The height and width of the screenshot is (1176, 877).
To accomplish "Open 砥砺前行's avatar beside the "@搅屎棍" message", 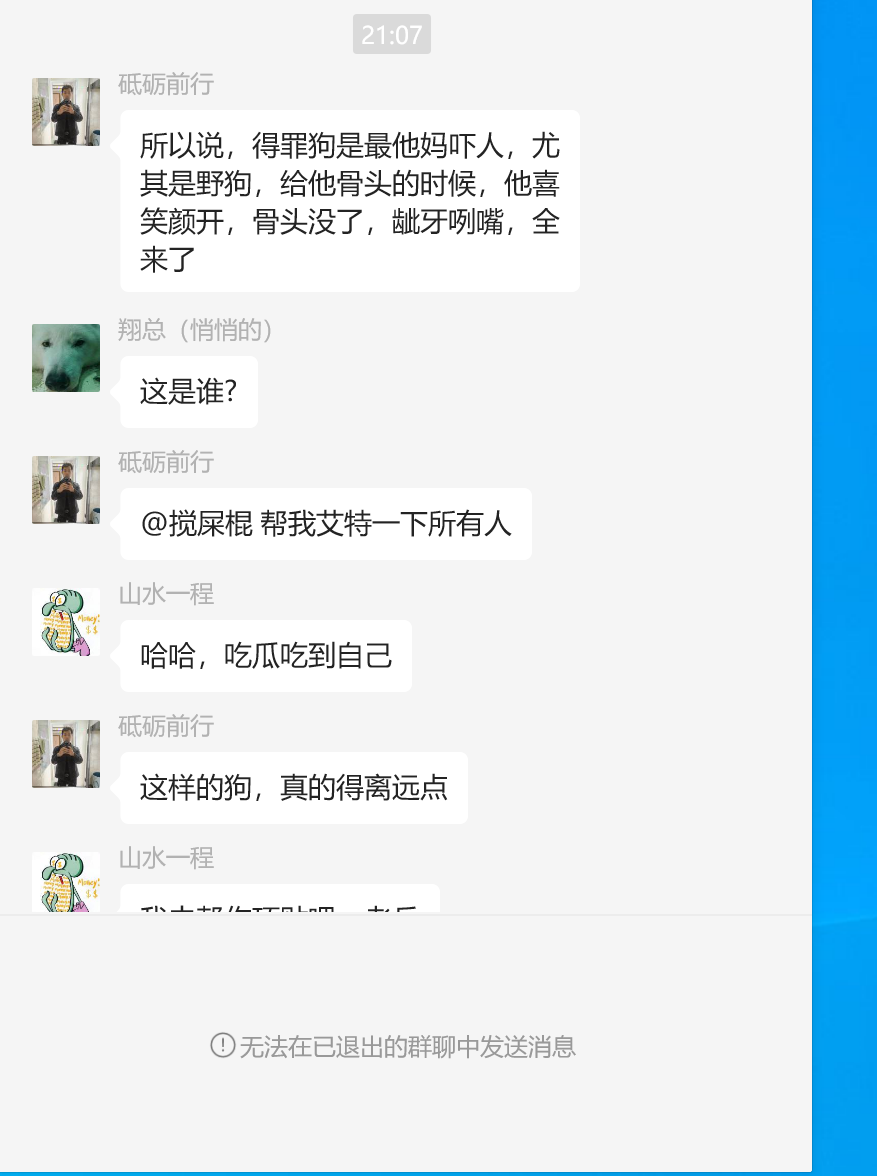I will 66,490.
